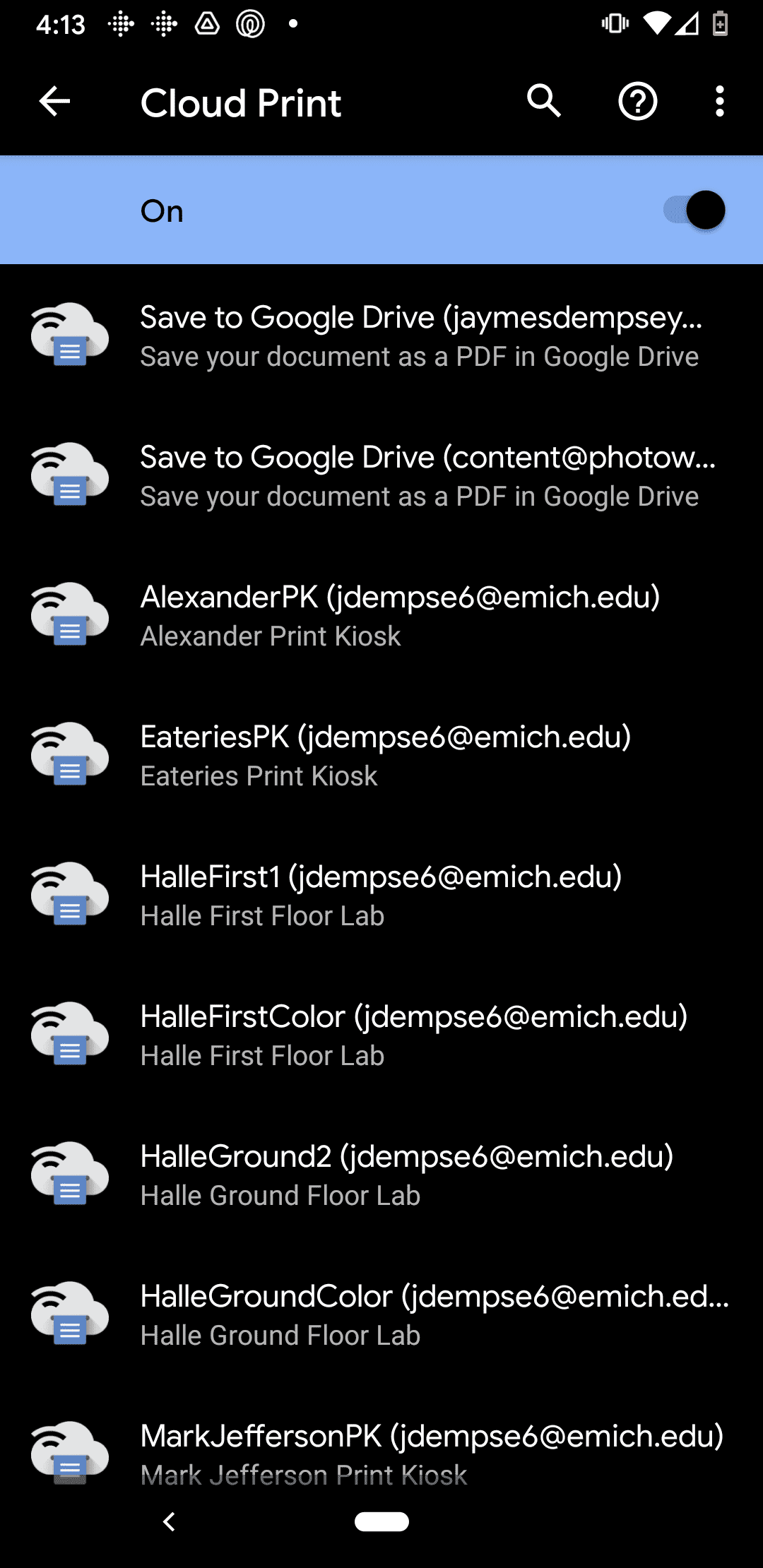Viewport: 763px width, 1568px height.
Task: Open the HalleFirstColor printer
Action: (x=381, y=1035)
